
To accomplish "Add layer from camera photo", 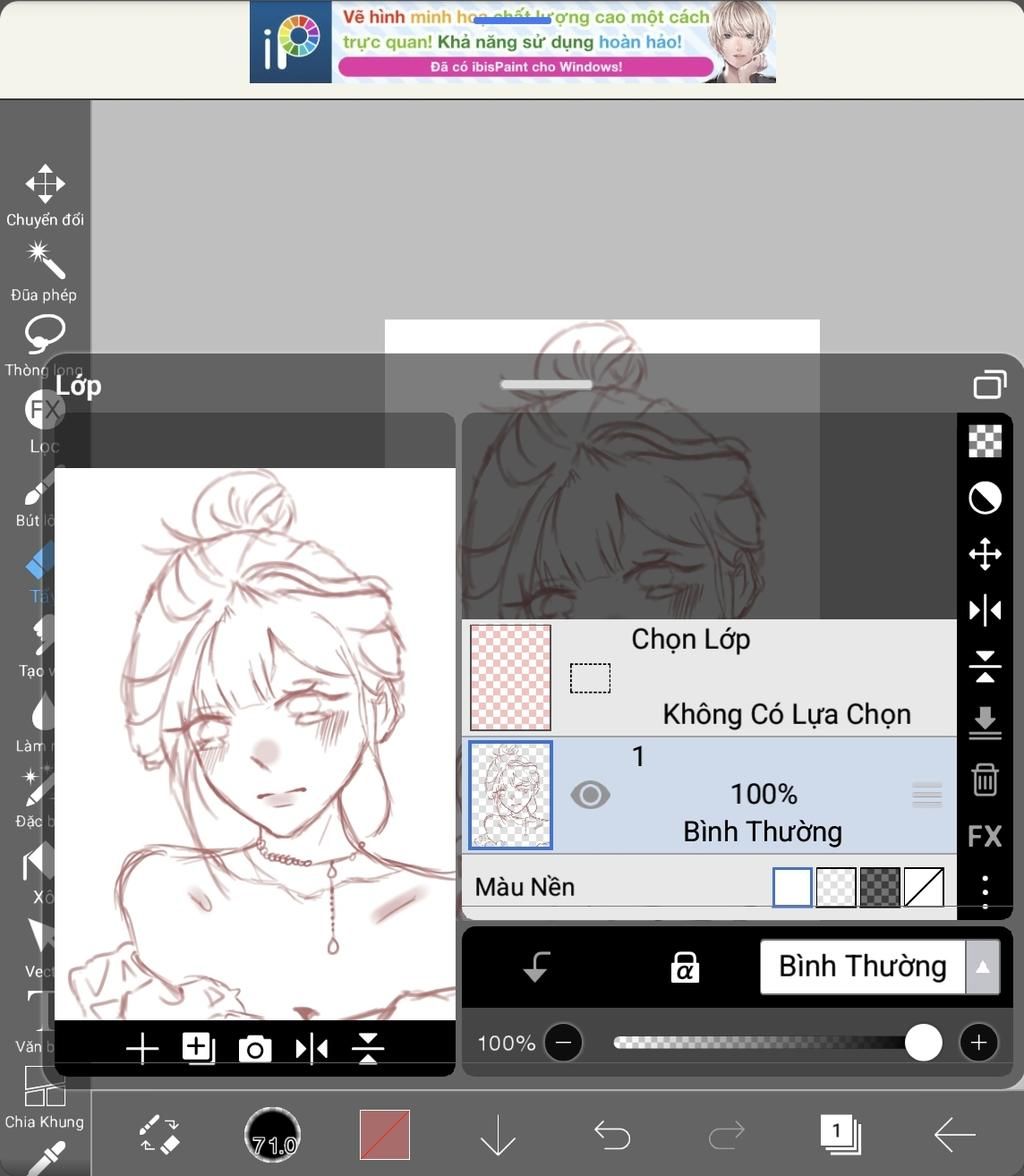I will (254, 1049).
